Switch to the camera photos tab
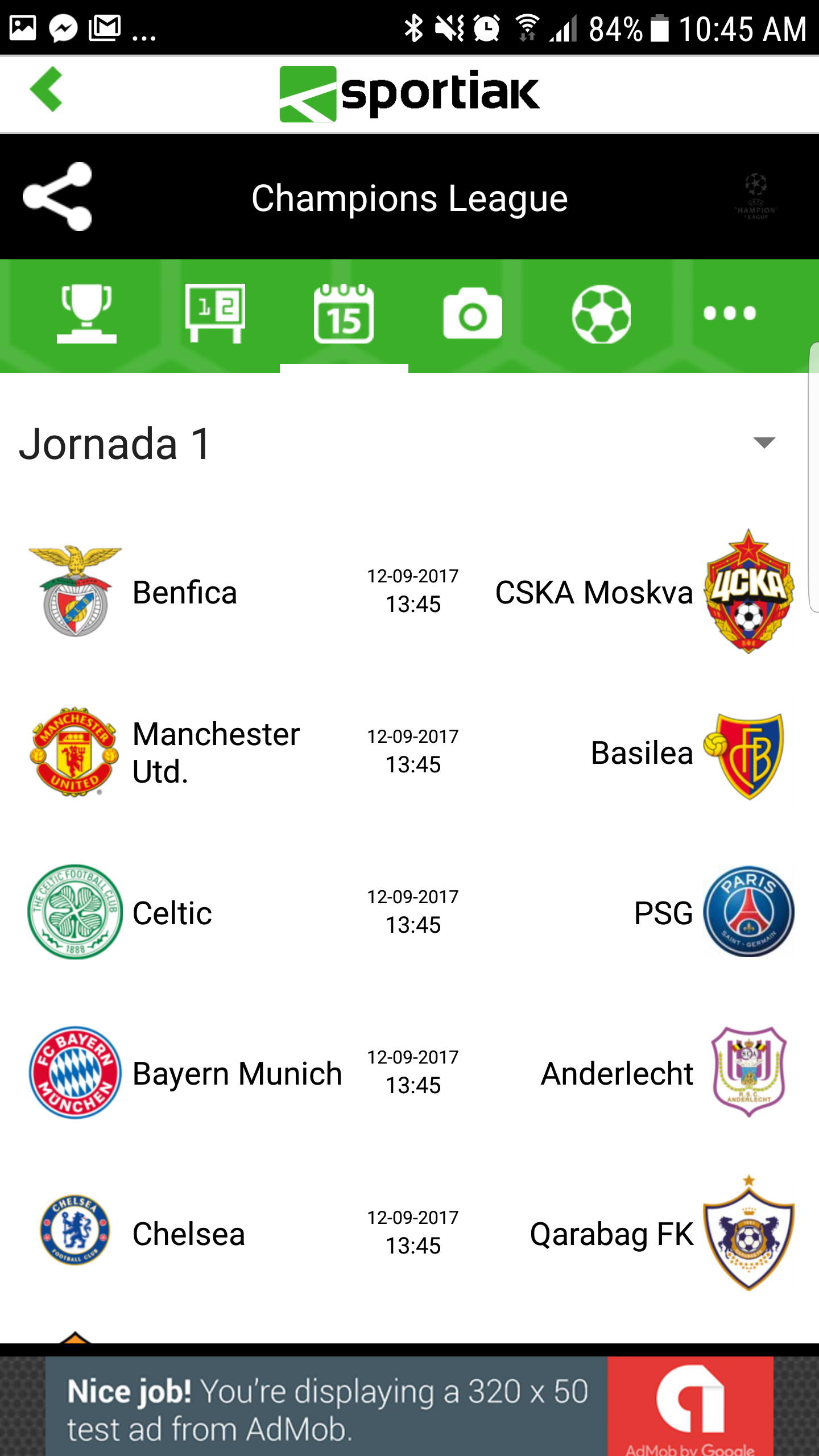 pyautogui.click(x=472, y=313)
